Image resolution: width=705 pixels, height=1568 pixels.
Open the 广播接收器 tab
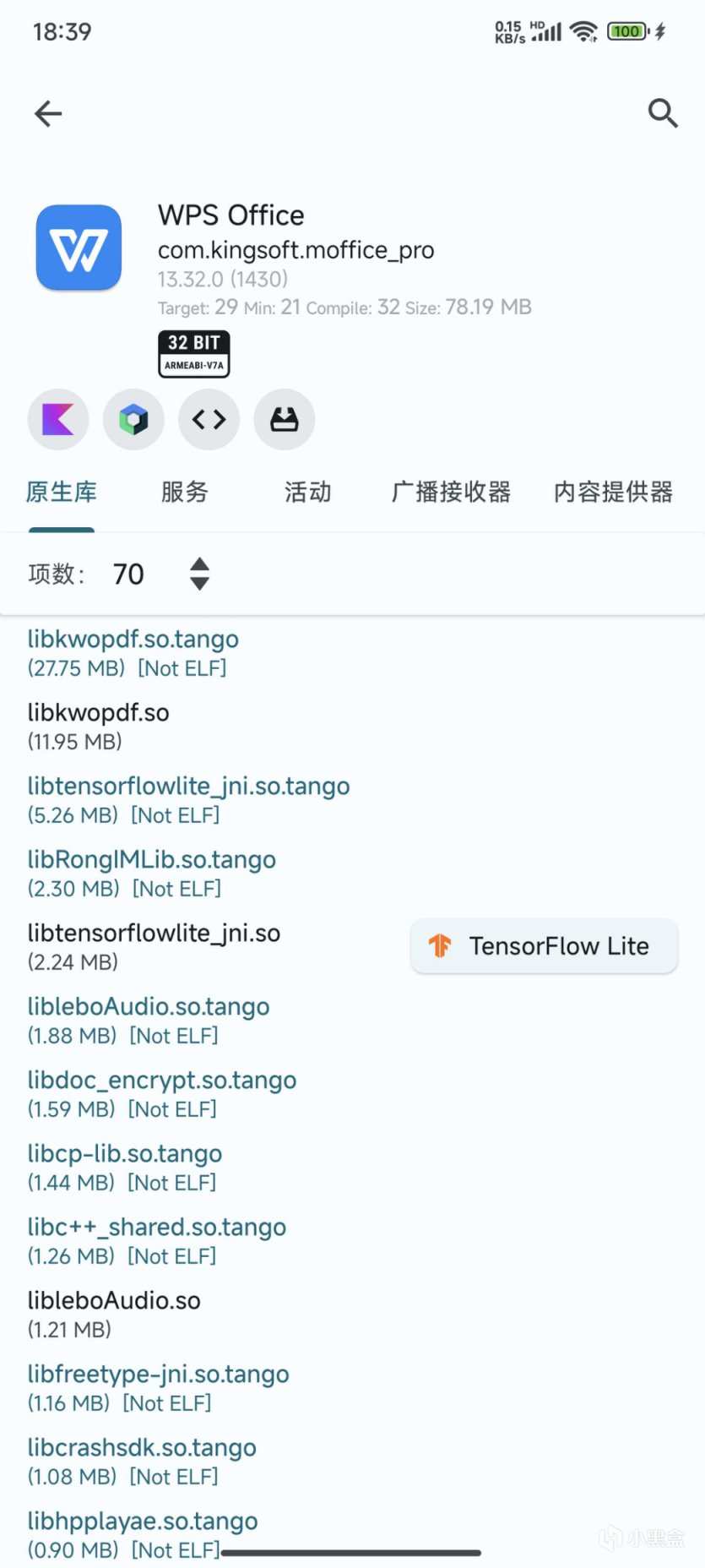451,492
